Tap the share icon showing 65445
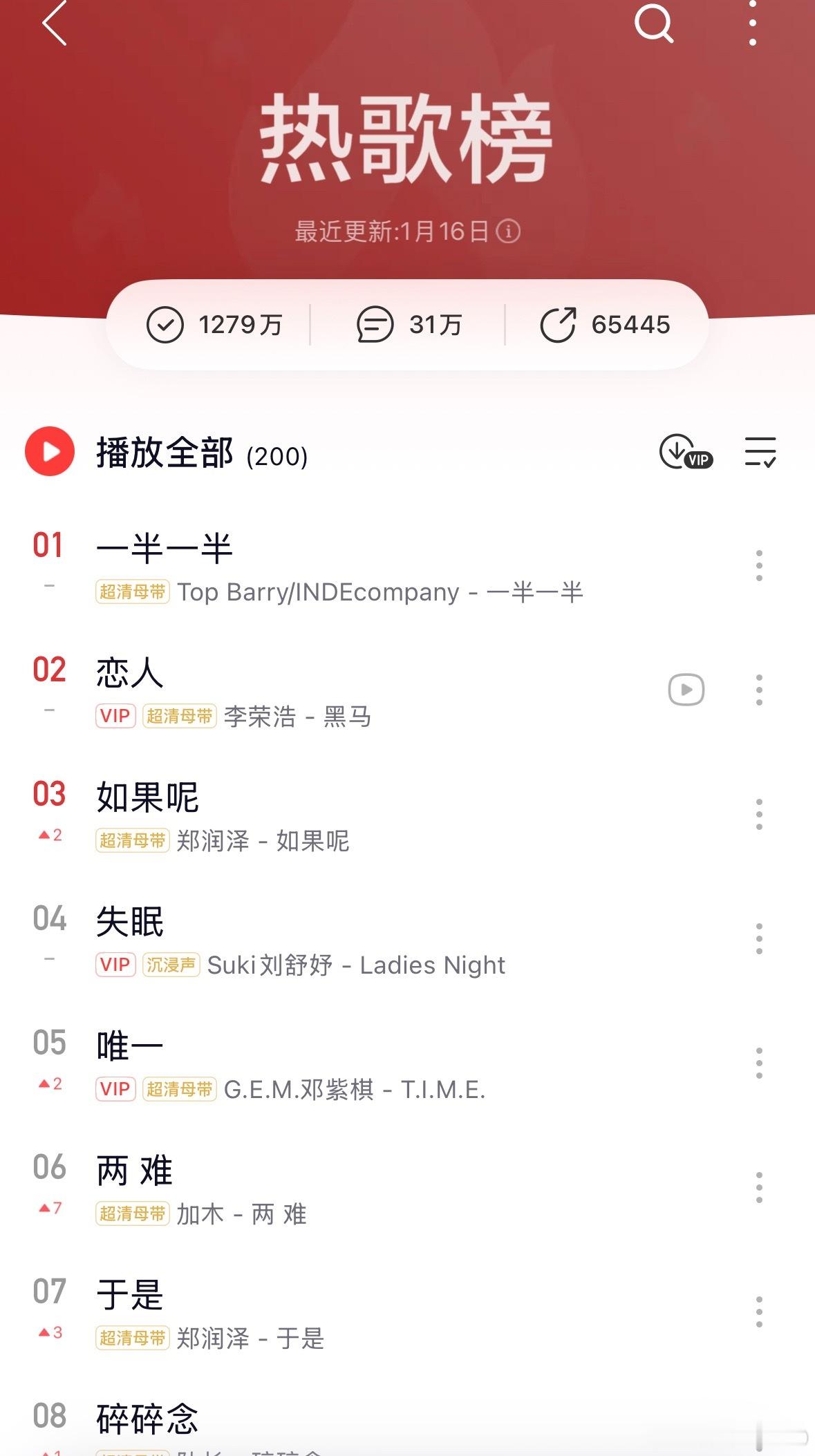 pos(561,323)
